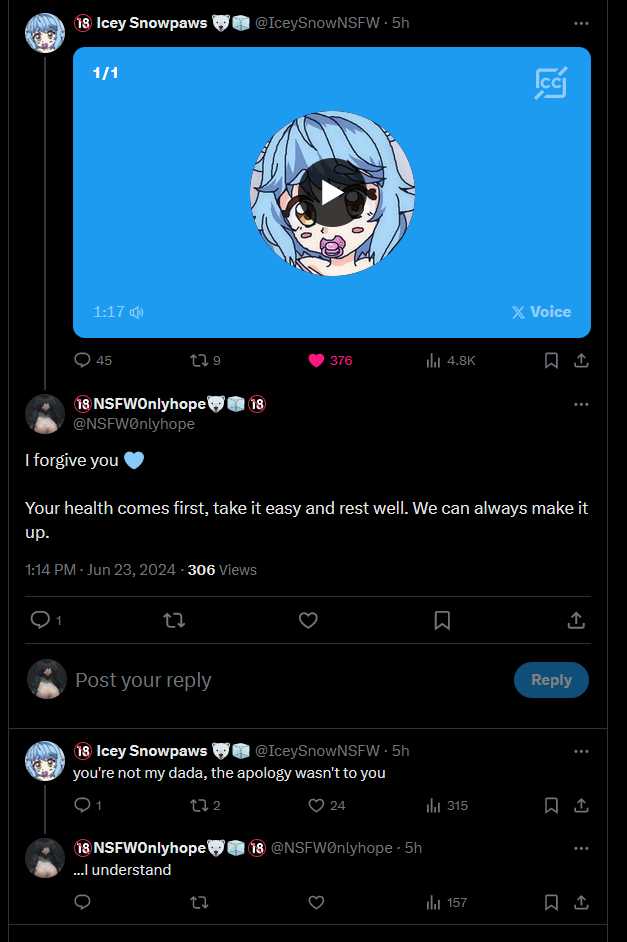Repost the 'you're not my dada' reply
The width and height of the screenshot is (627, 942).
(x=199, y=805)
